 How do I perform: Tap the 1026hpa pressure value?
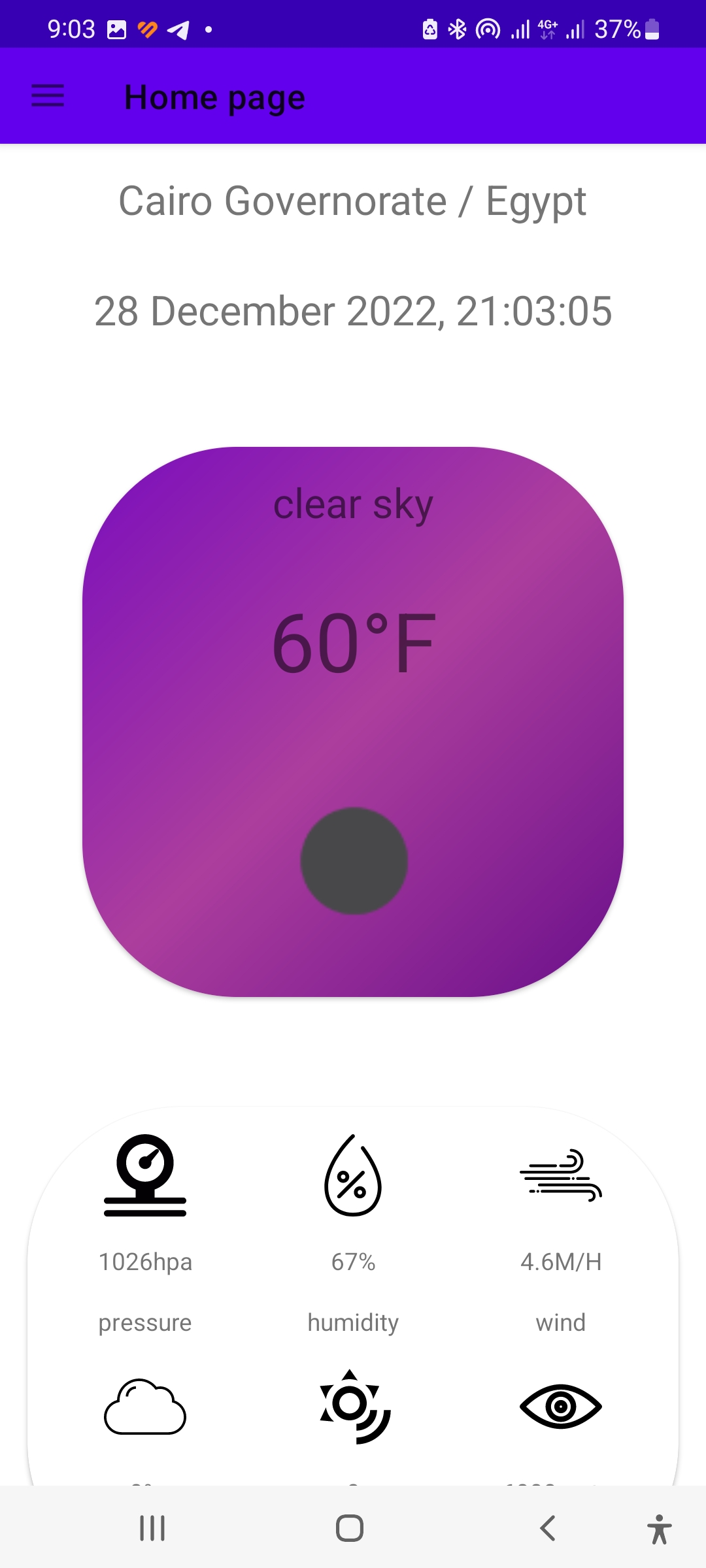pyautogui.click(x=144, y=1262)
